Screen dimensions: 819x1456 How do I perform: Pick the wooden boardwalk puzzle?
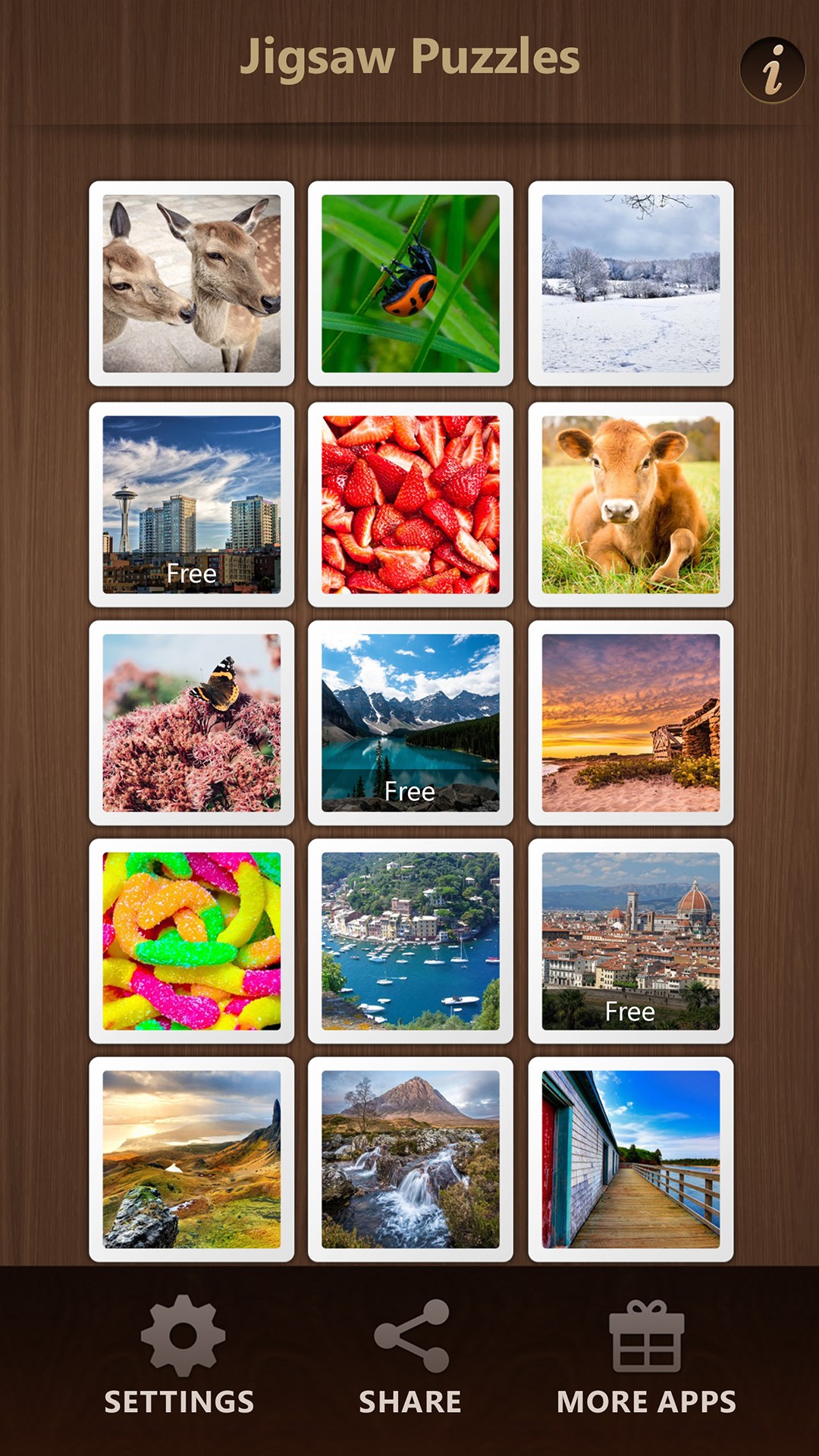(631, 1159)
